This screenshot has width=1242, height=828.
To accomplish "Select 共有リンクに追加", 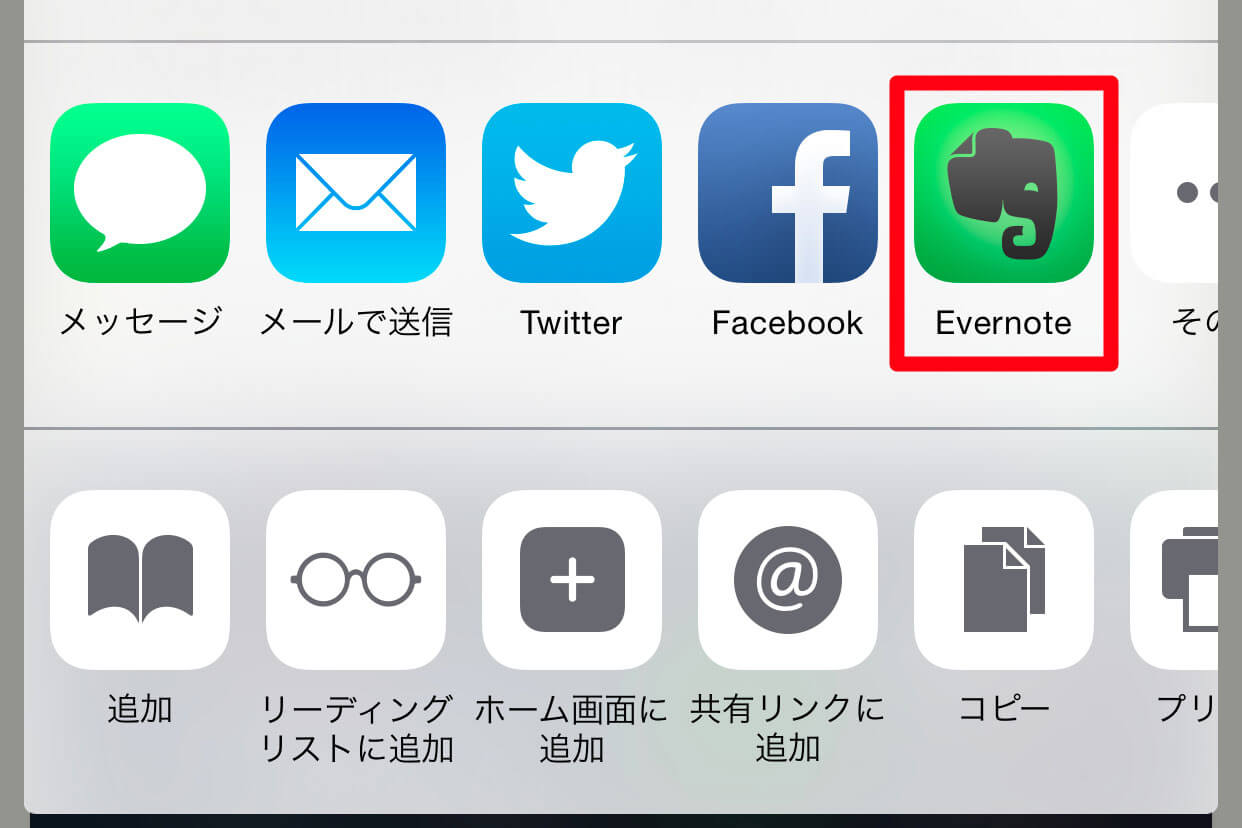I will (788, 580).
